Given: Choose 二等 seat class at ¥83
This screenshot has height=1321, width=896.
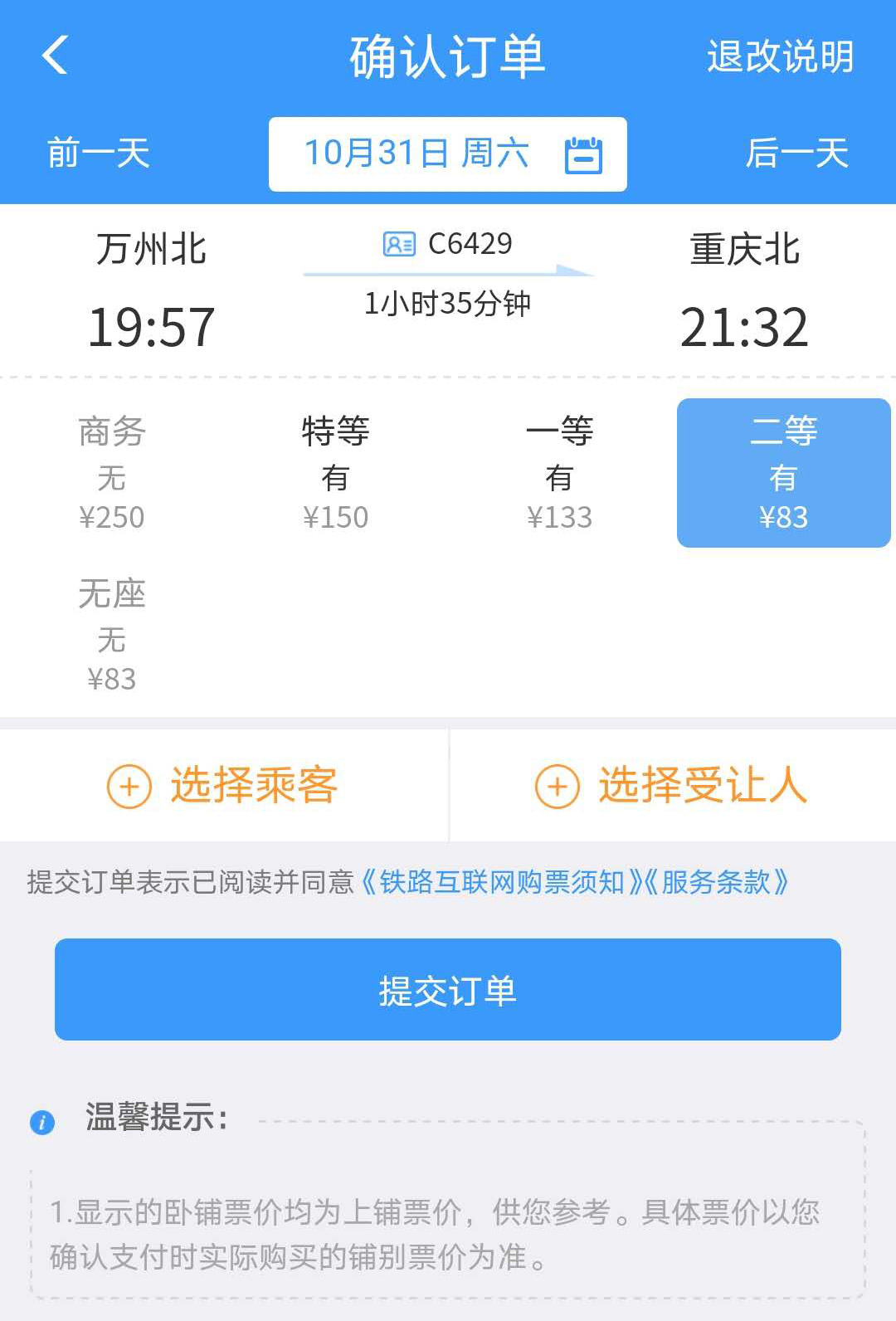Looking at the screenshot, I should 783,472.
